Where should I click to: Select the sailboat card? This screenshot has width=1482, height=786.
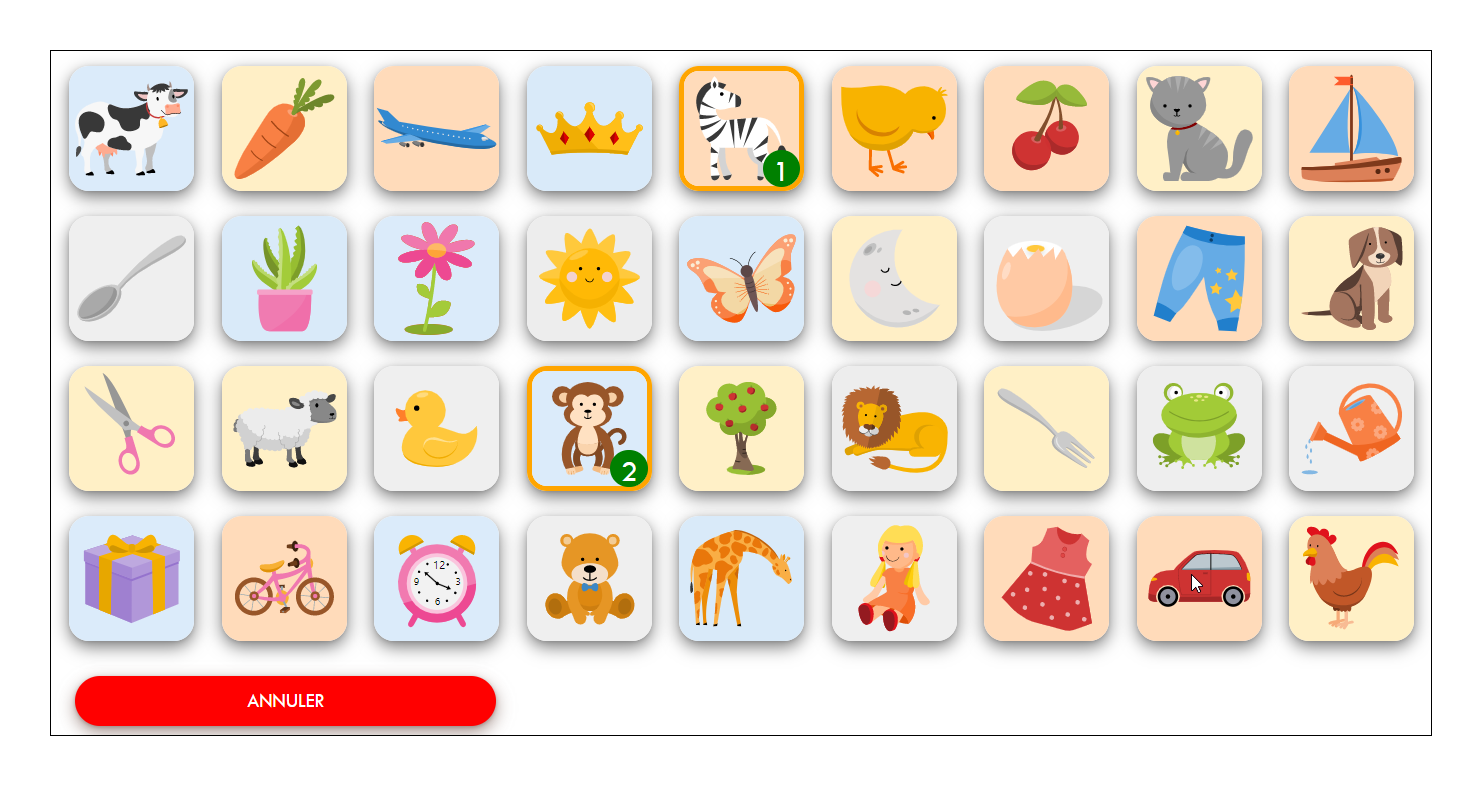pos(1351,129)
